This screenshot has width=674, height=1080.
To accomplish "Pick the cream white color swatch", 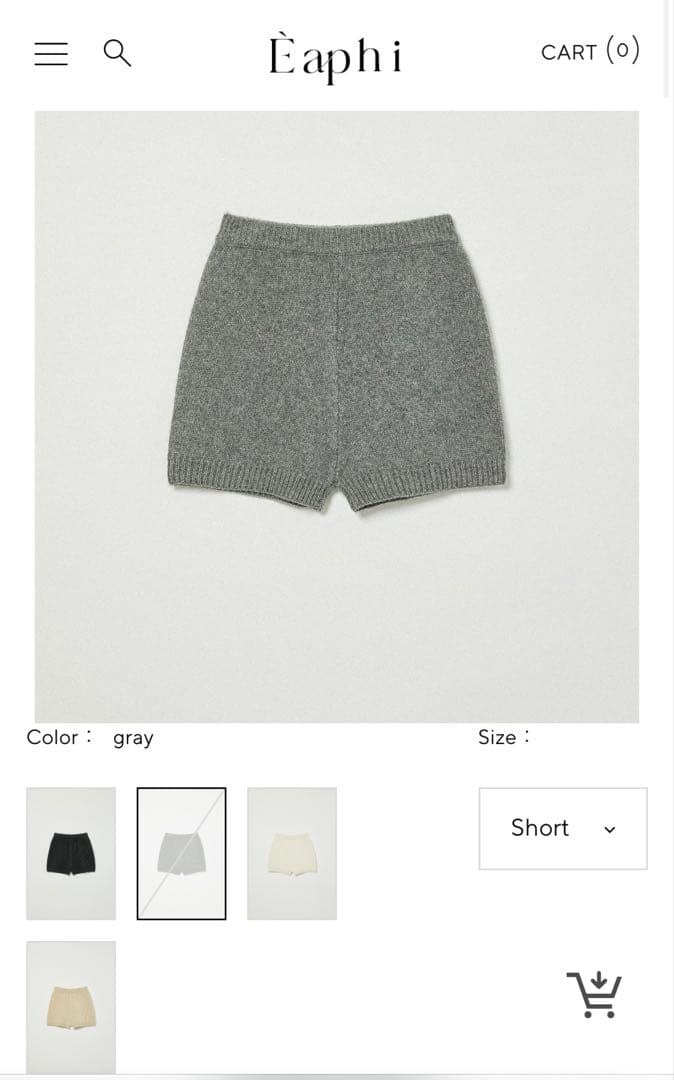I will 291,853.
